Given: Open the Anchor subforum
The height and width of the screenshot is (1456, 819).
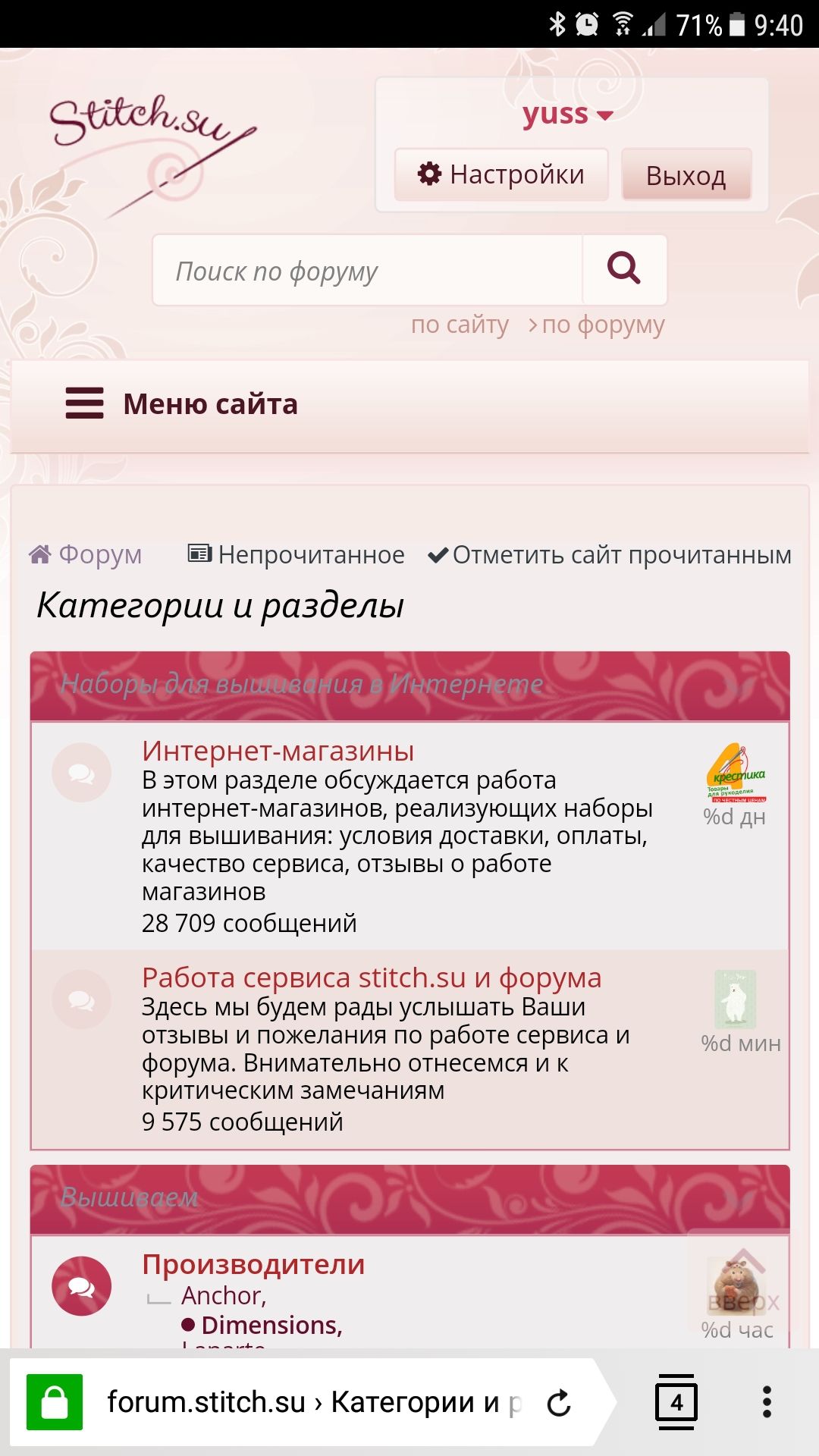Looking at the screenshot, I should click(x=223, y=1296).
